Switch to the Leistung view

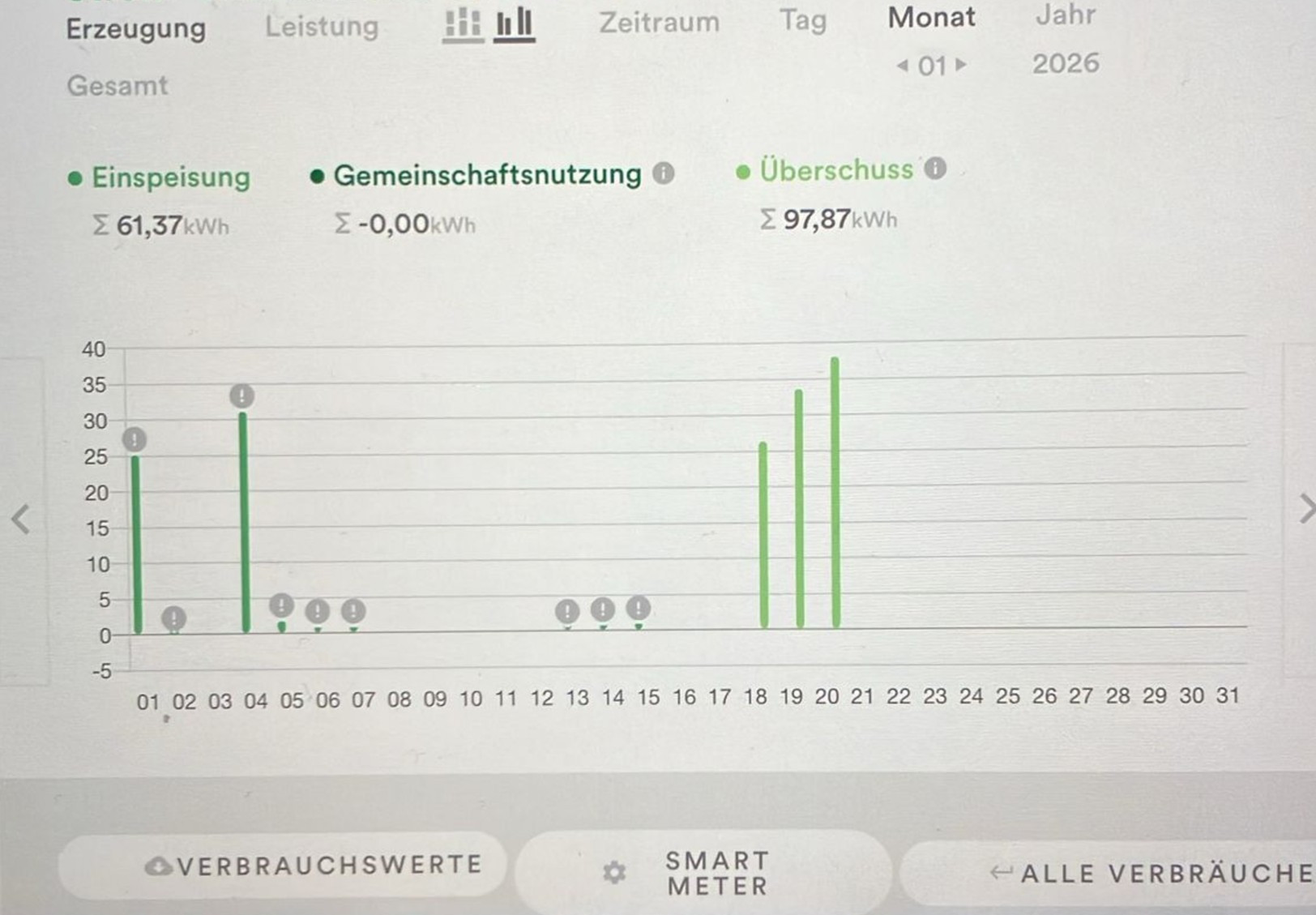click(x=322, y=27)
